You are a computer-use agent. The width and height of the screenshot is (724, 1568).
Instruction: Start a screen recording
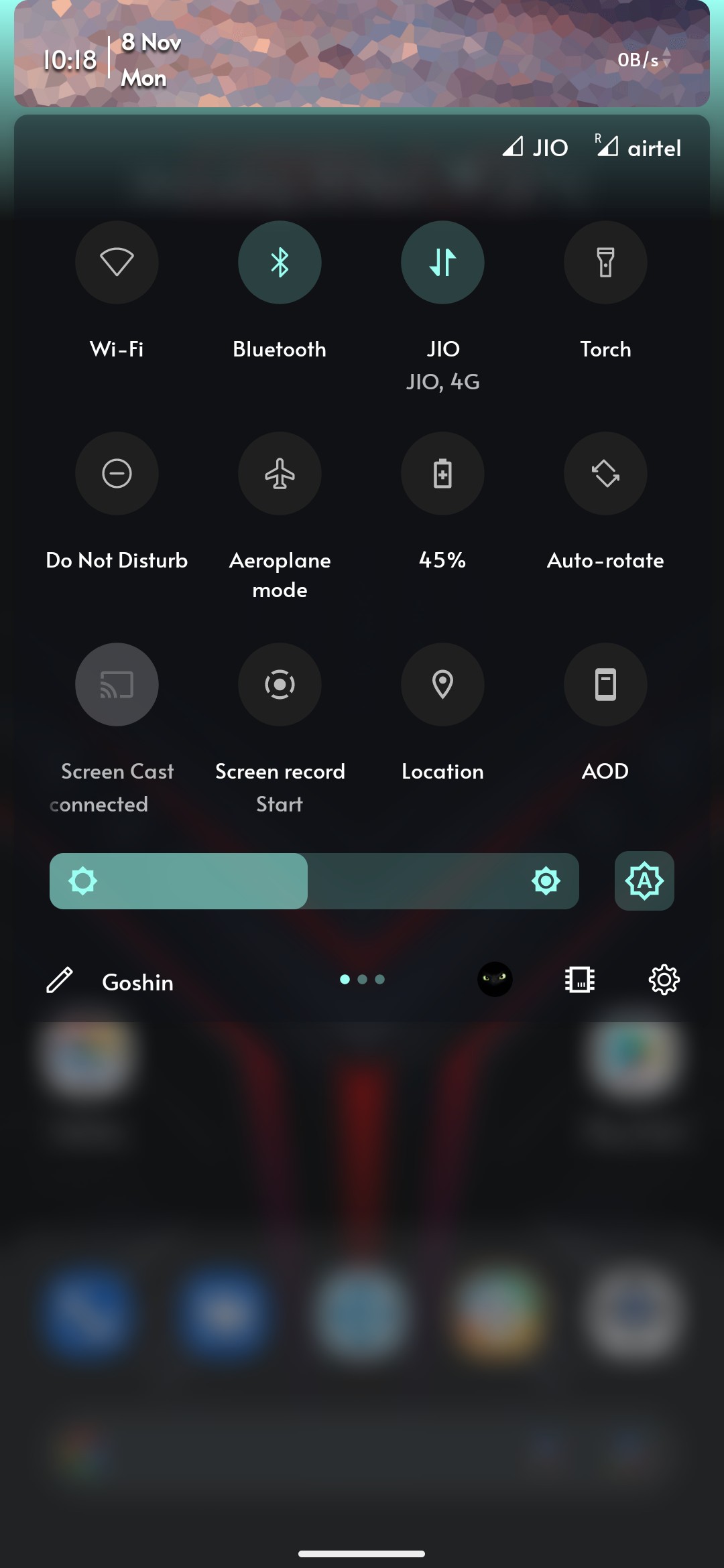[280, 684]
